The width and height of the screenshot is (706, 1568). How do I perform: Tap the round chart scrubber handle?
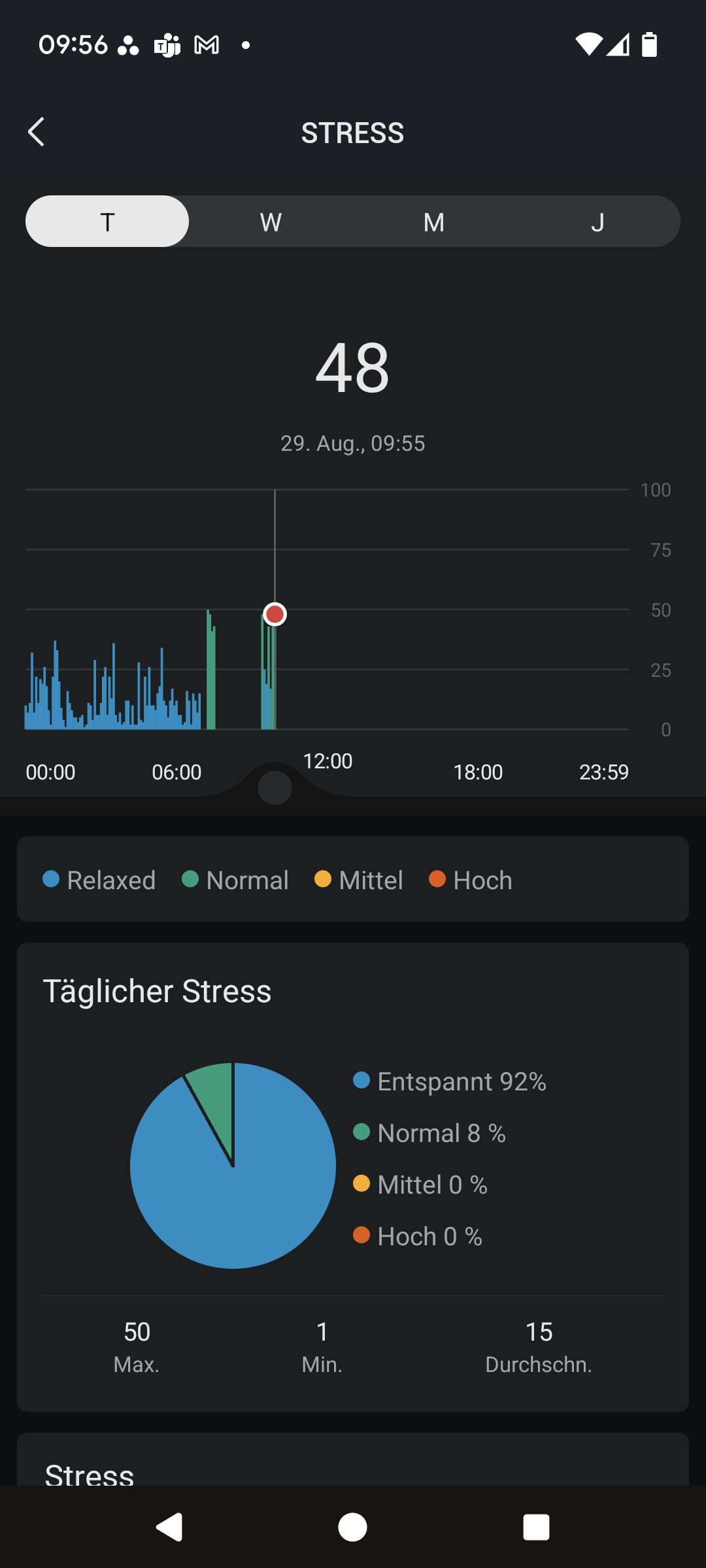(x=275, y=788)
